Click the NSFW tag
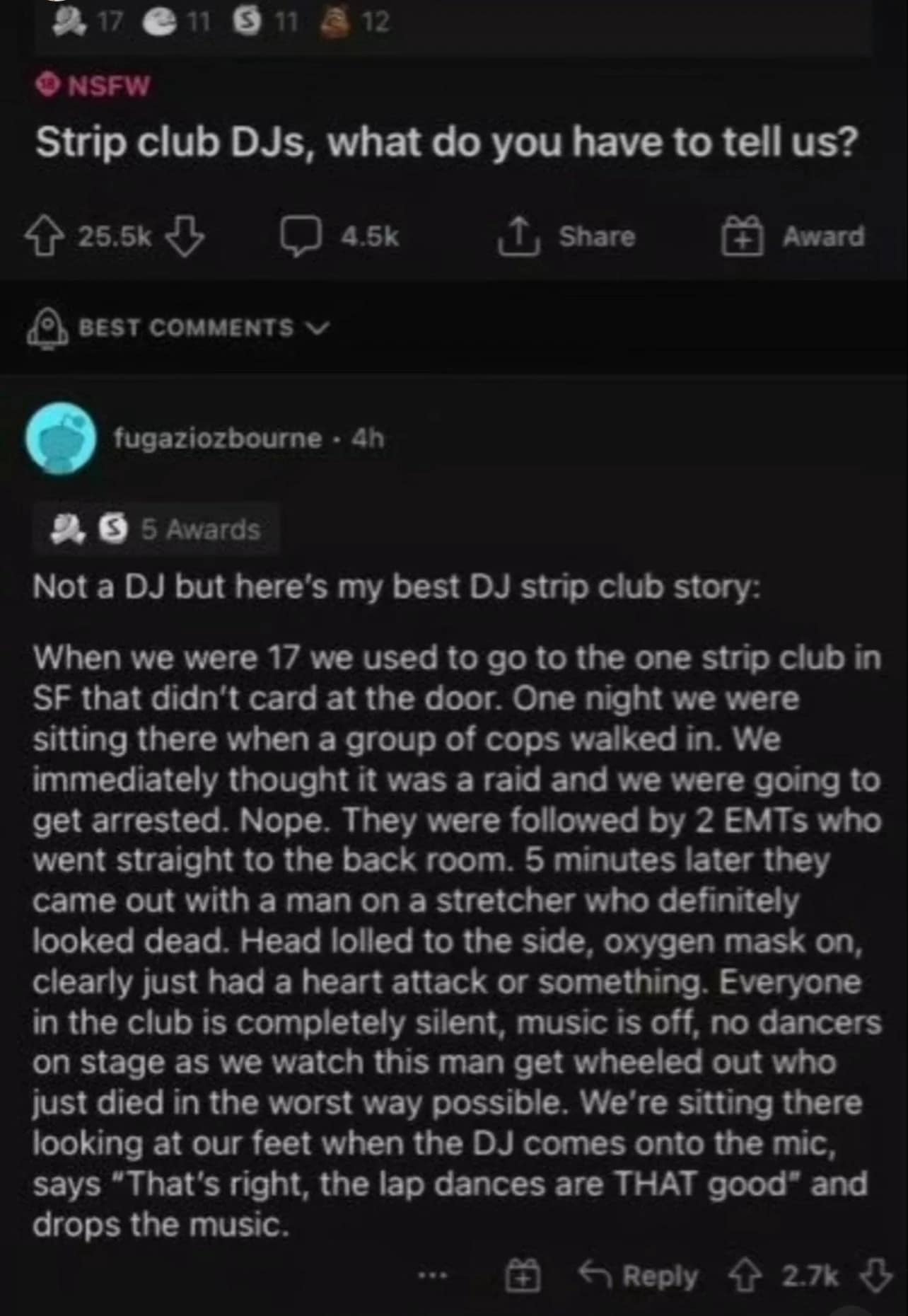The height and width of the screenshot is (1316, 908). [x=92, y=87]
